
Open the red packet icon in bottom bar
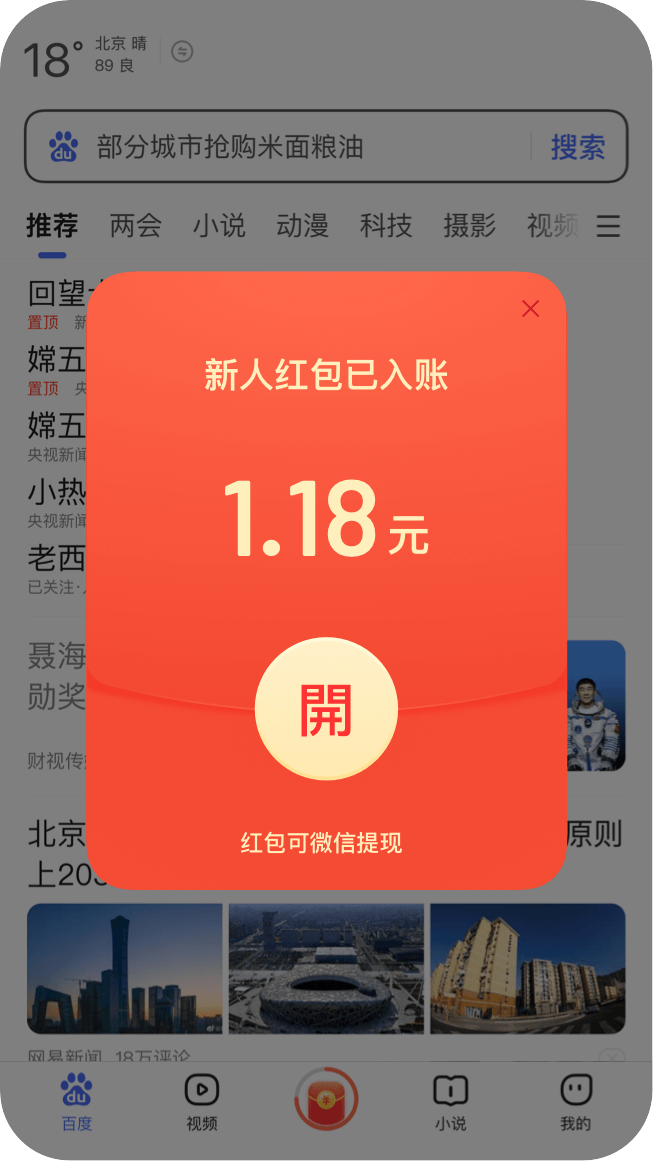tap(326, 1100)
